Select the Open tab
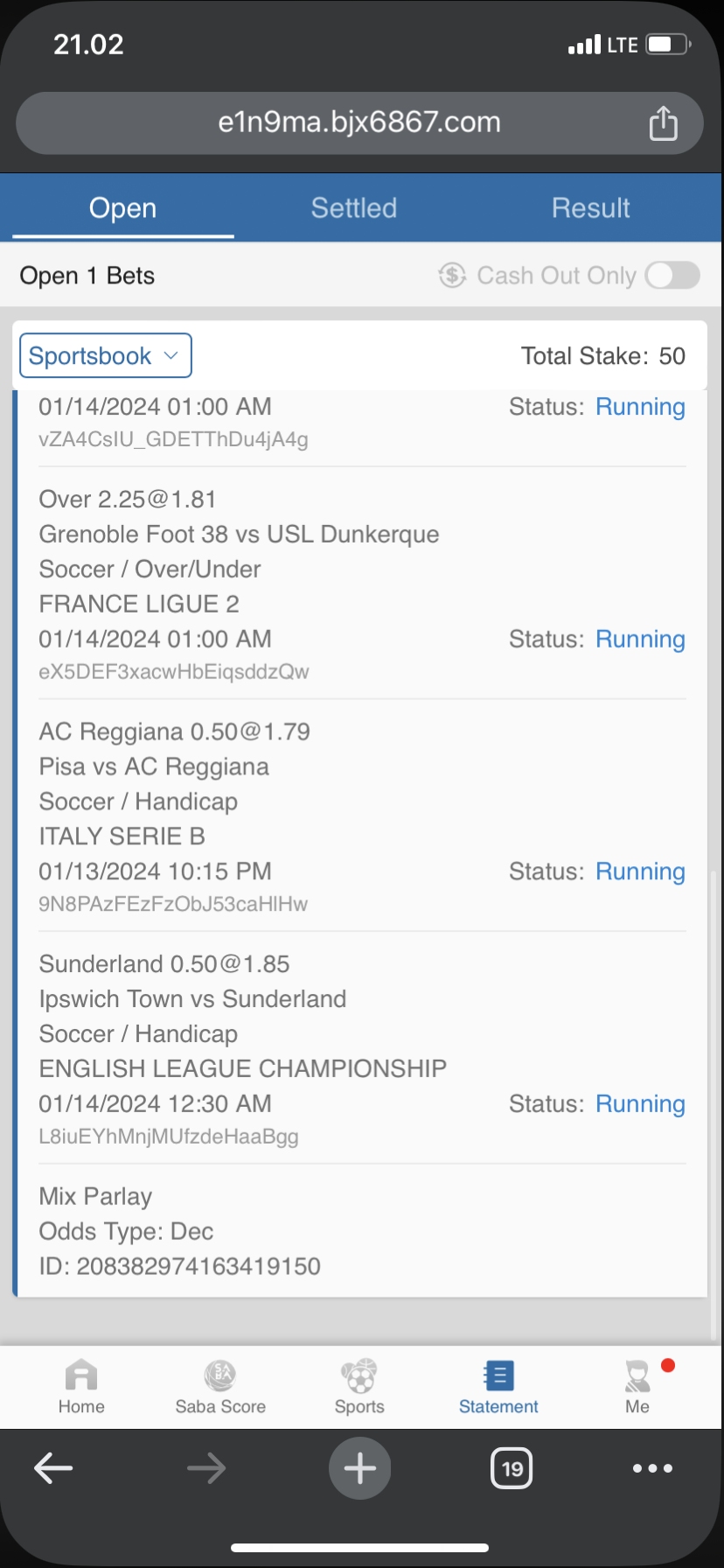This screenshot has height=1568, width=724. click(x=122, y=208)
